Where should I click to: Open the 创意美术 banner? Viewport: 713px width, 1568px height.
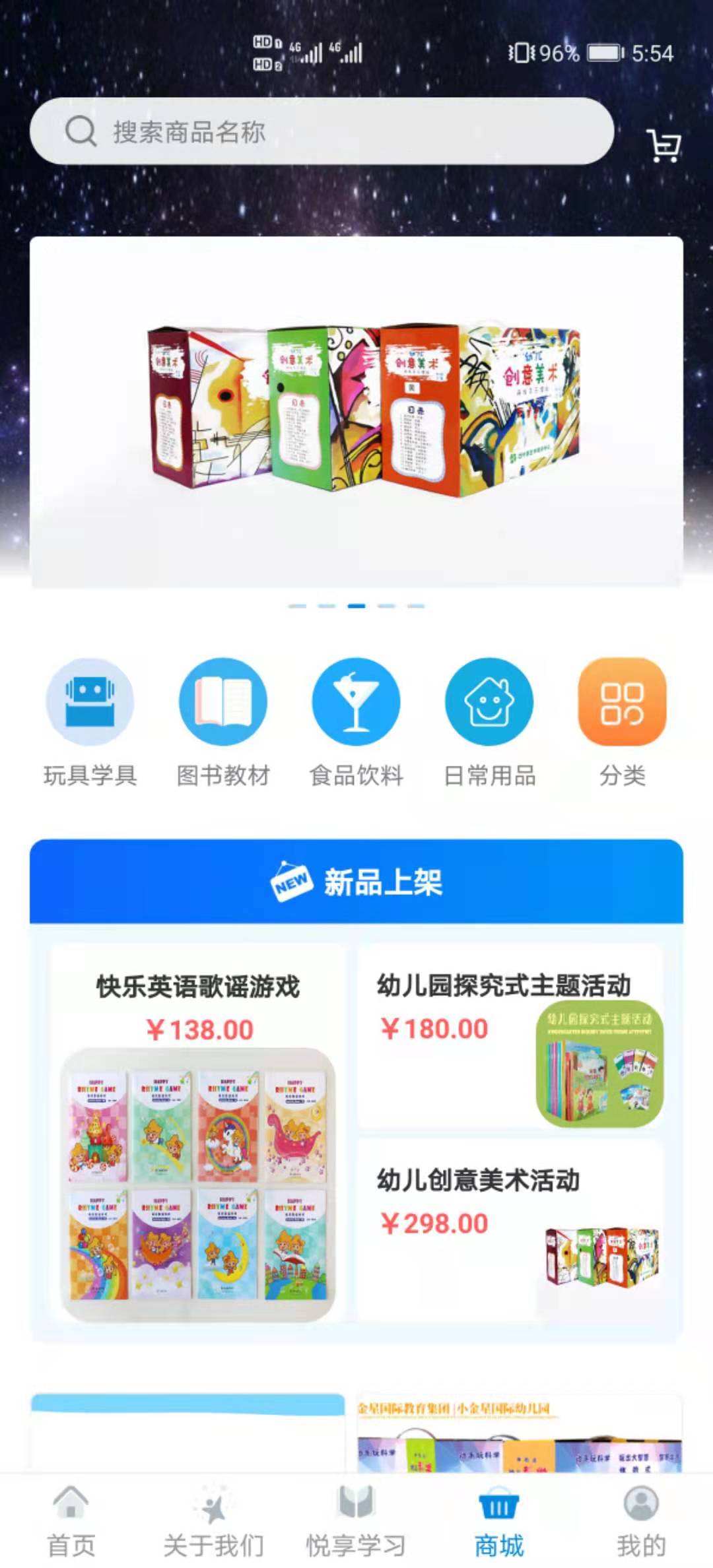(356, 412)
